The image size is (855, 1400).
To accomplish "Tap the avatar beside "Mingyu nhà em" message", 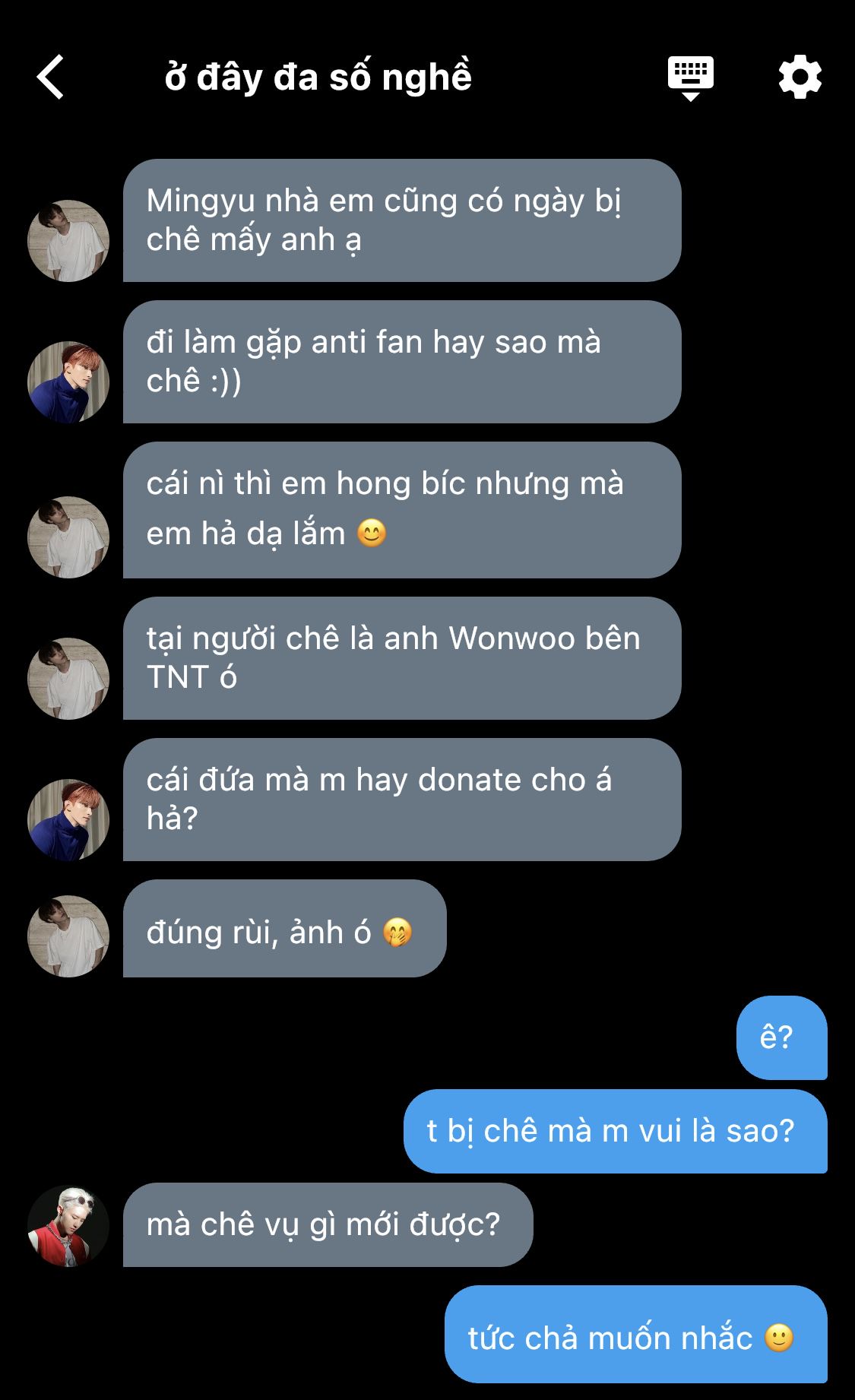I will [x=68, y=240].
